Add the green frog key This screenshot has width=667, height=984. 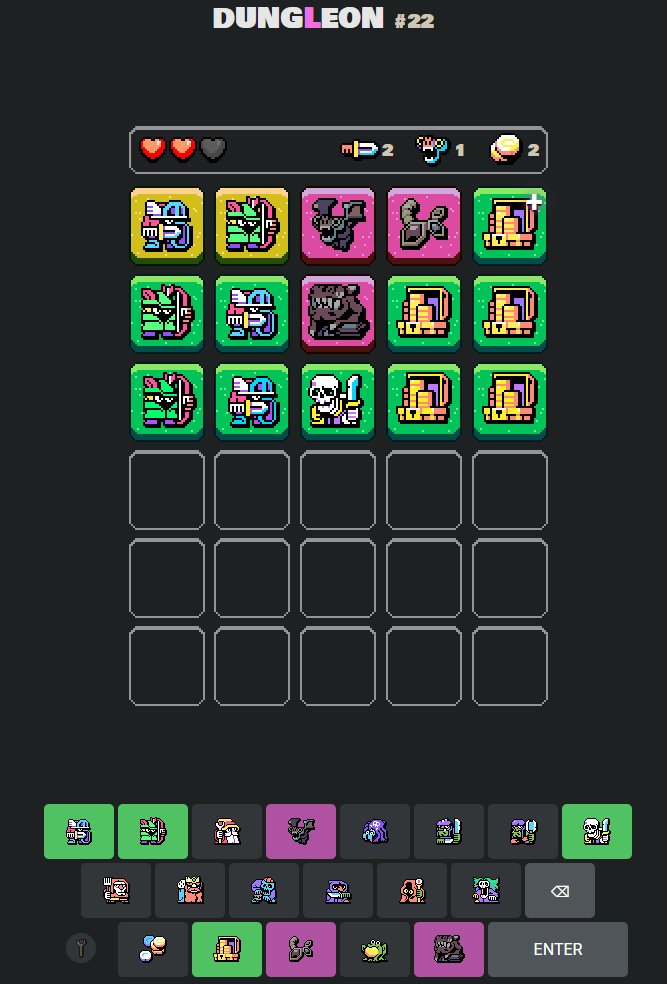coord(375,949)
